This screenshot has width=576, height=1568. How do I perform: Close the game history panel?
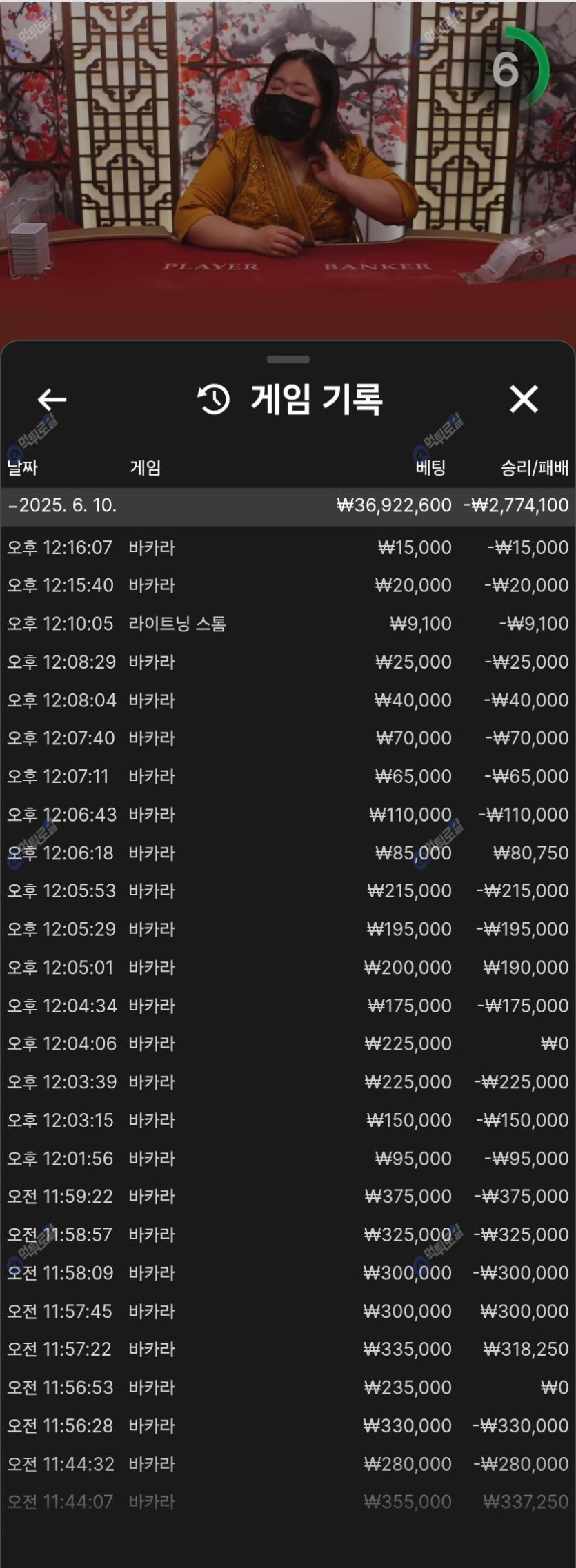pos(524,399)
